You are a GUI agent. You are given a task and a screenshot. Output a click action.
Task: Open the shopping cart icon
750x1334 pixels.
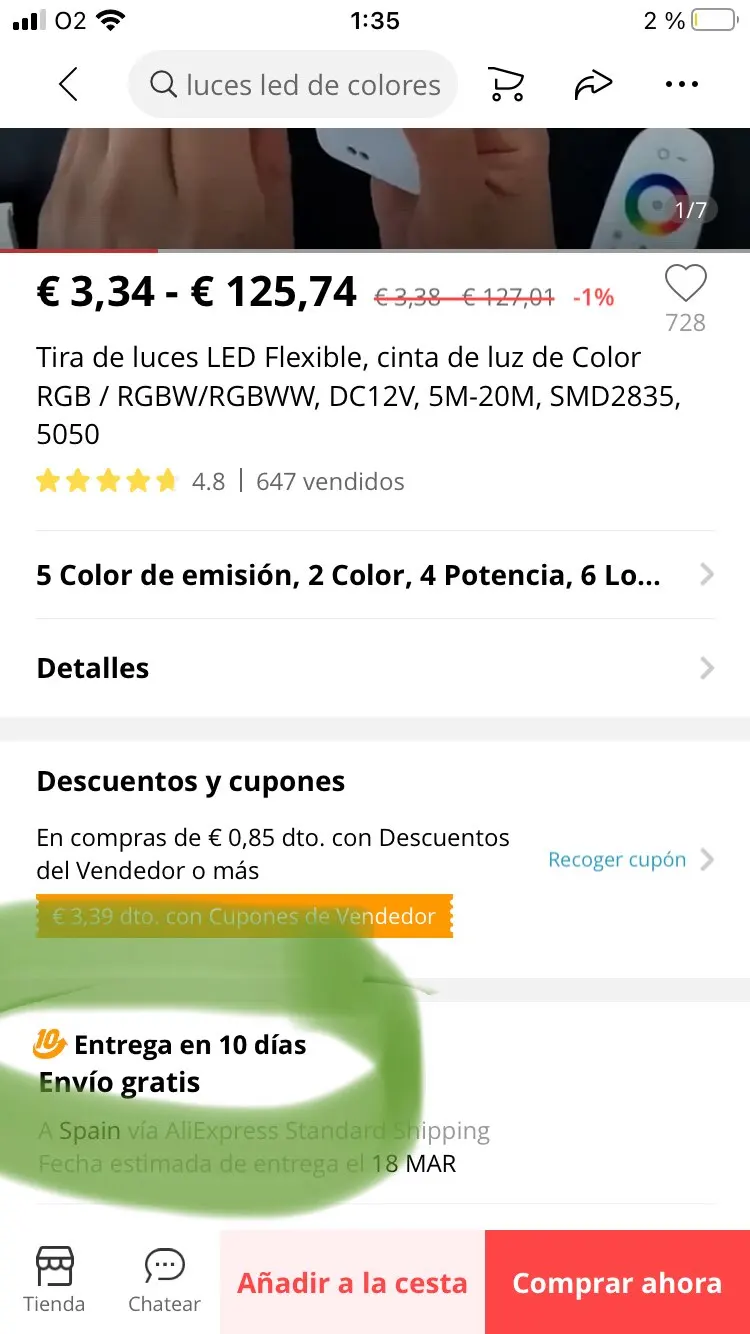pyautogui.click(x=506, y=85)
